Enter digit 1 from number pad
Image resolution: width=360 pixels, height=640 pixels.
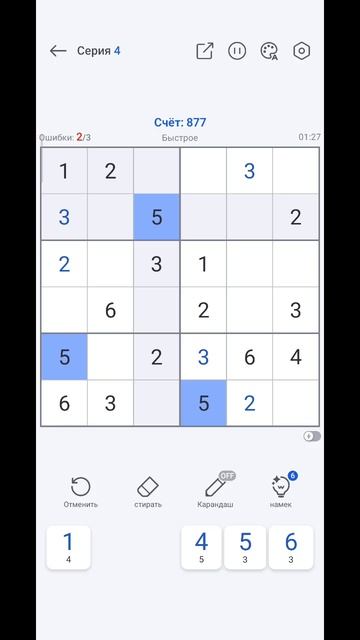coord(69,547)
